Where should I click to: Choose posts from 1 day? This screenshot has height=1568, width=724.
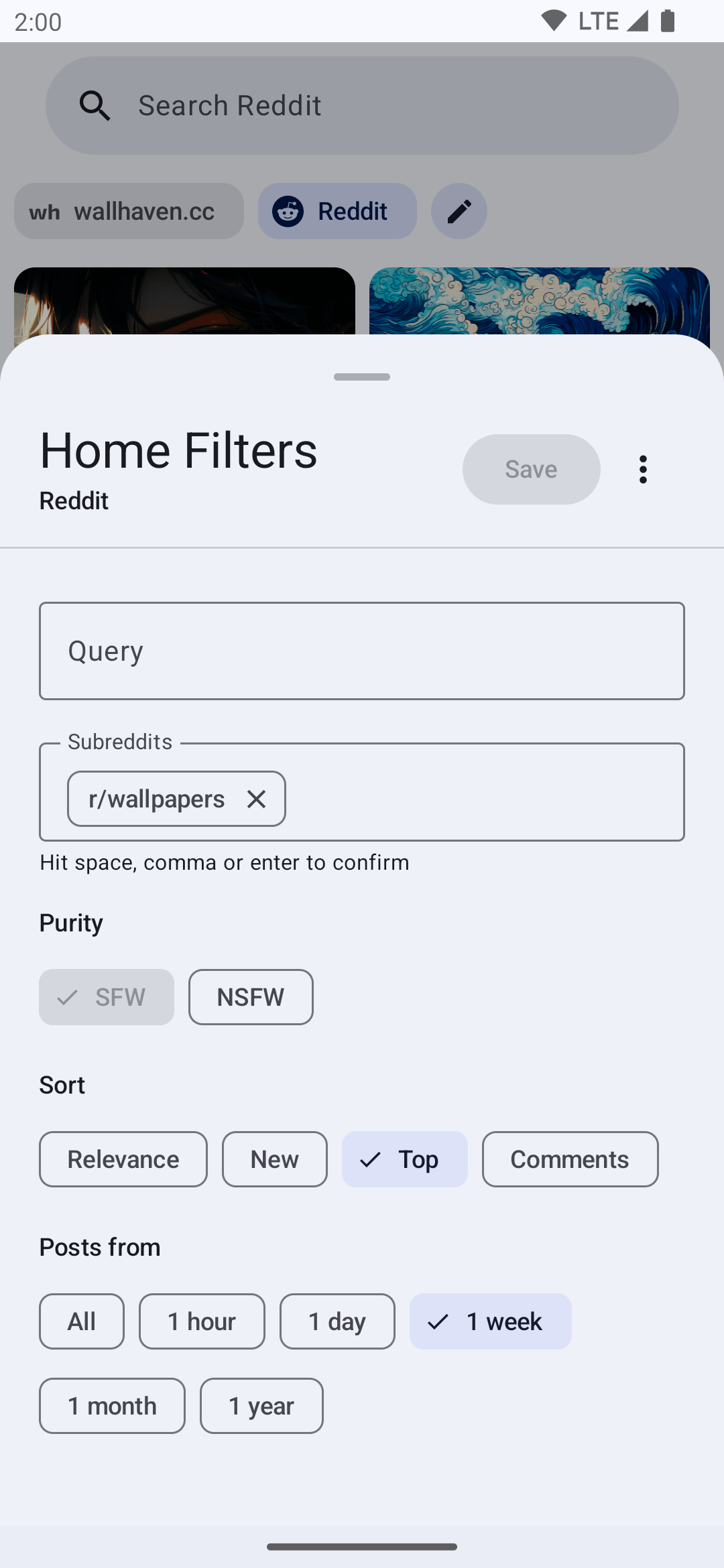[x=337, y=1321]
